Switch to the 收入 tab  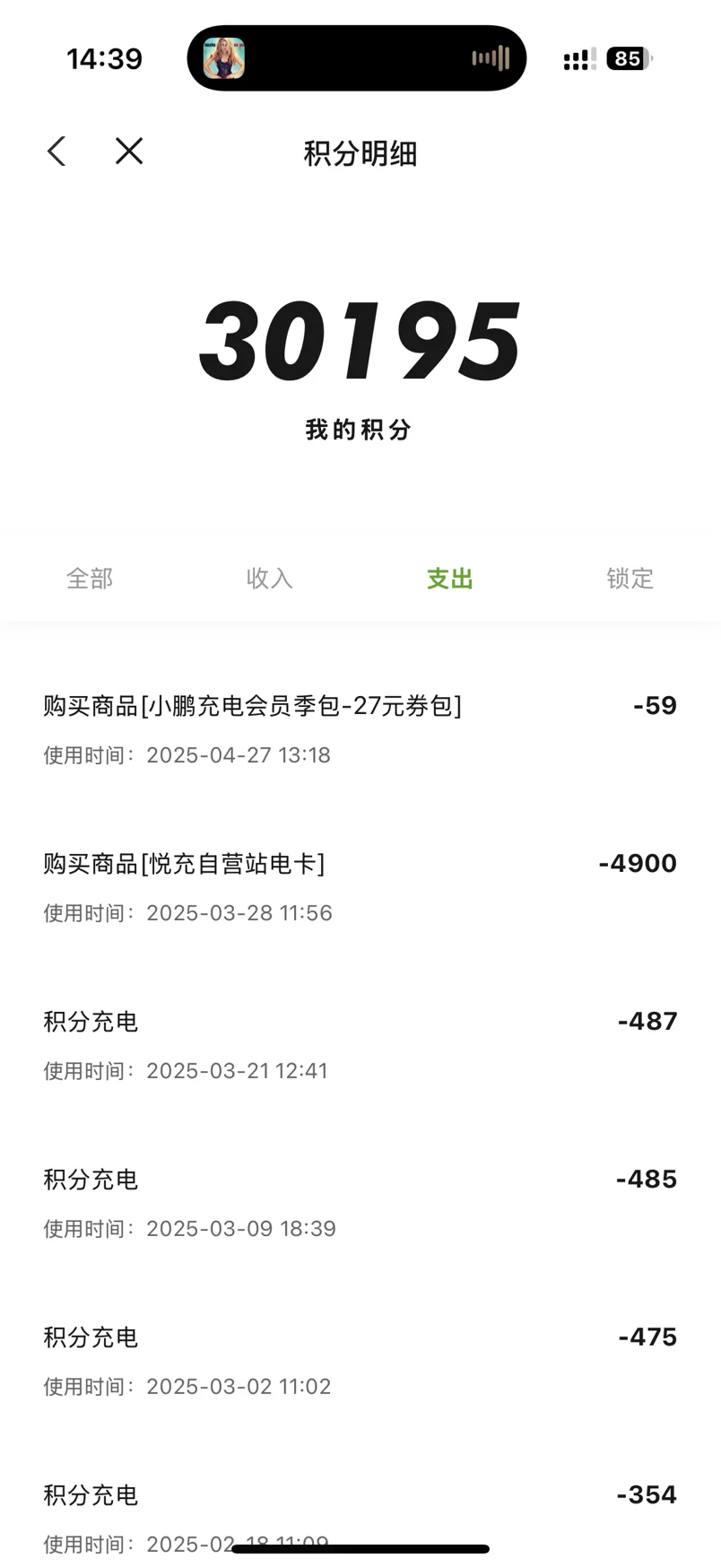[x=270, y=579]
